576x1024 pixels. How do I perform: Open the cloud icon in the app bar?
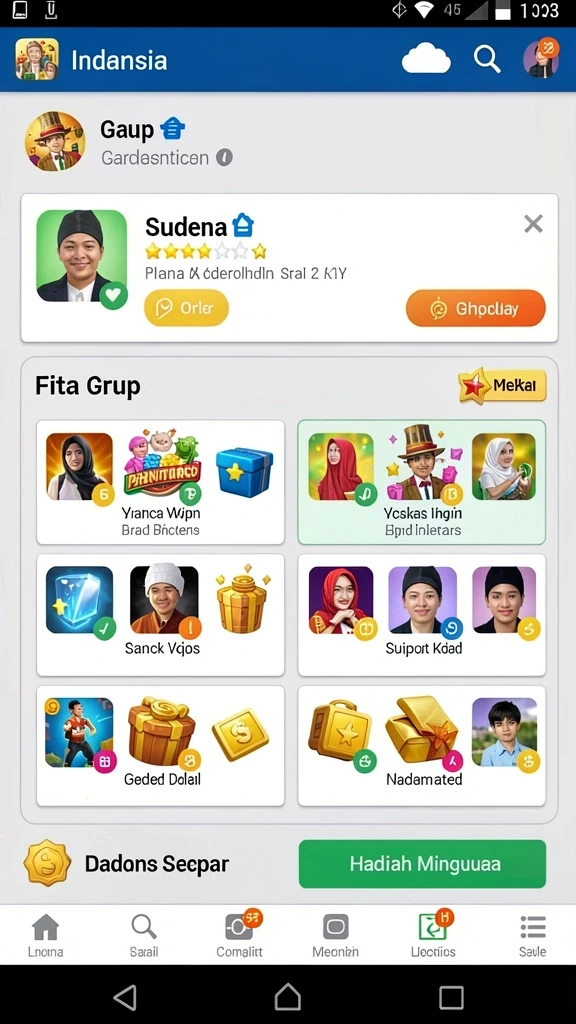426,59
